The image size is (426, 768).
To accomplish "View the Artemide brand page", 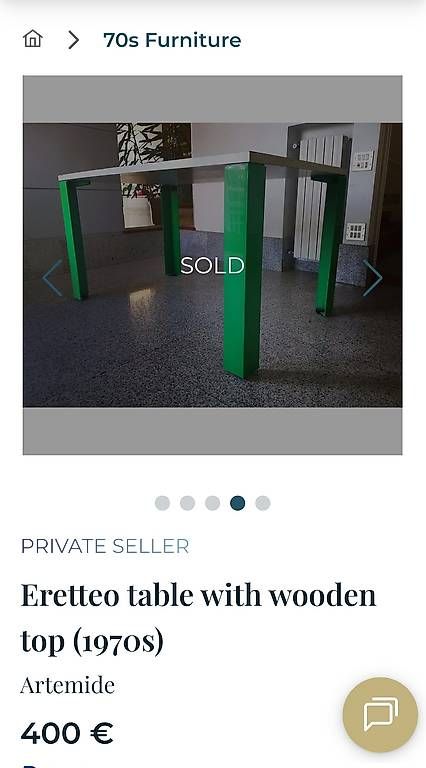I will 68,685.
